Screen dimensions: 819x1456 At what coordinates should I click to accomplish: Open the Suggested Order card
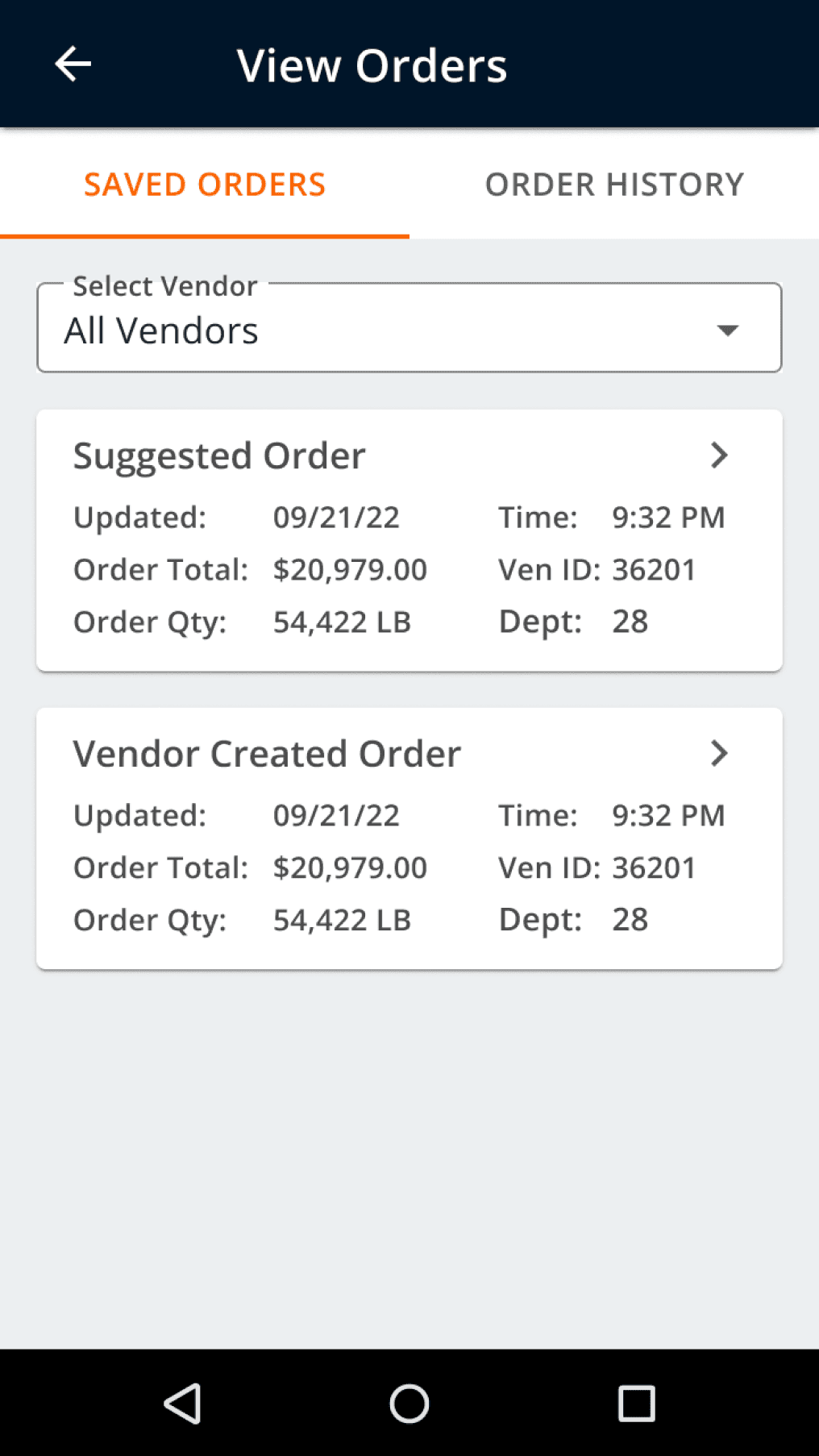pyautogui.click(x=409, y=540)
